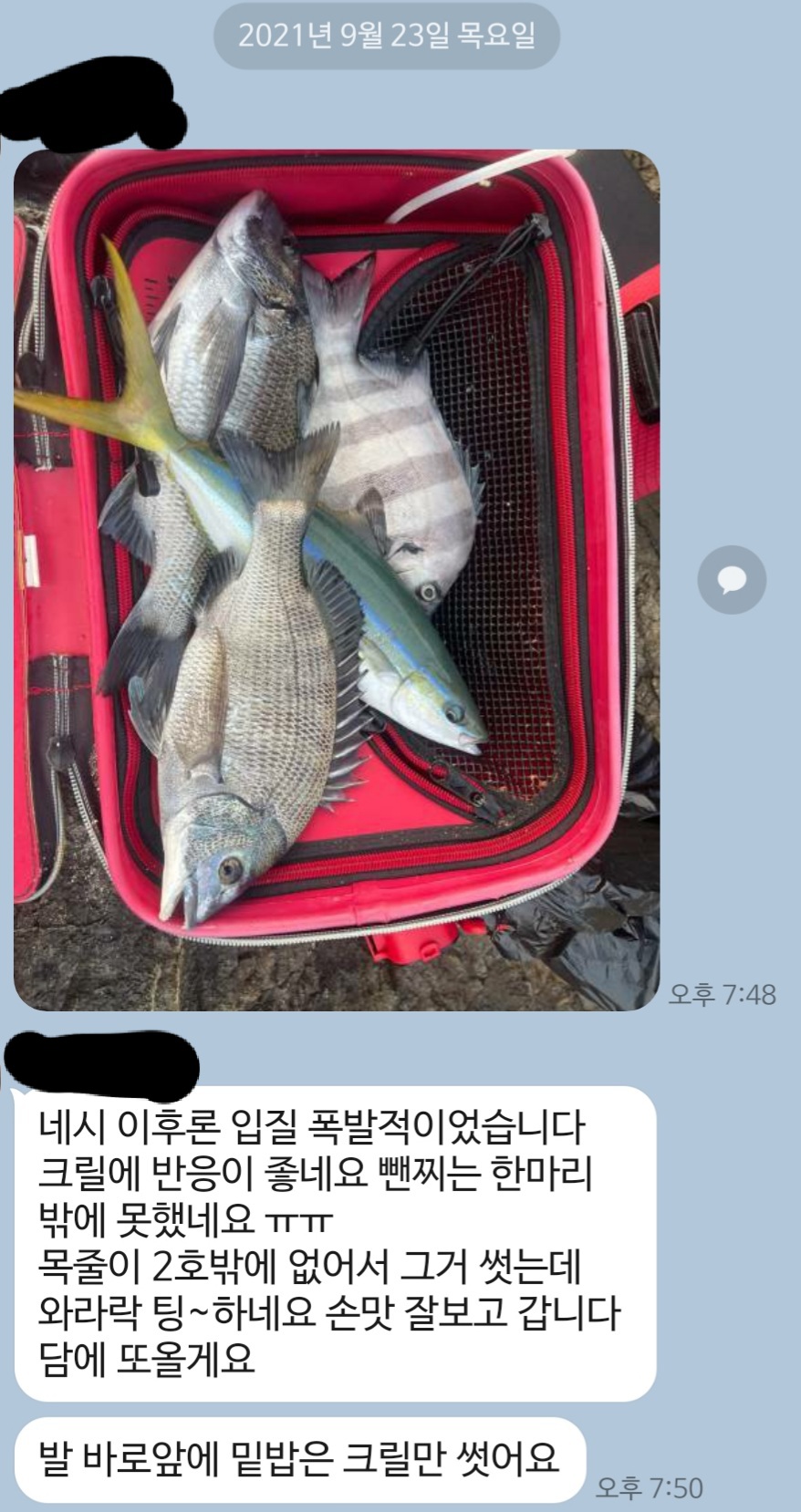Open the fish photo in the chat
Screen dimensions: 801x1512
[x=336, y=580]
